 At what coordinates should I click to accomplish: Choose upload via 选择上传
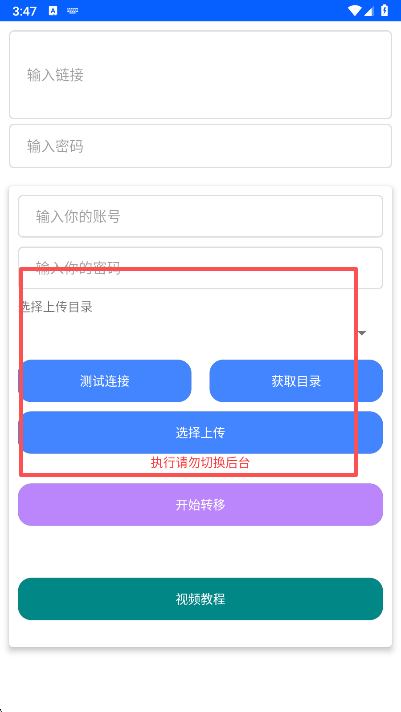point(200,433)
